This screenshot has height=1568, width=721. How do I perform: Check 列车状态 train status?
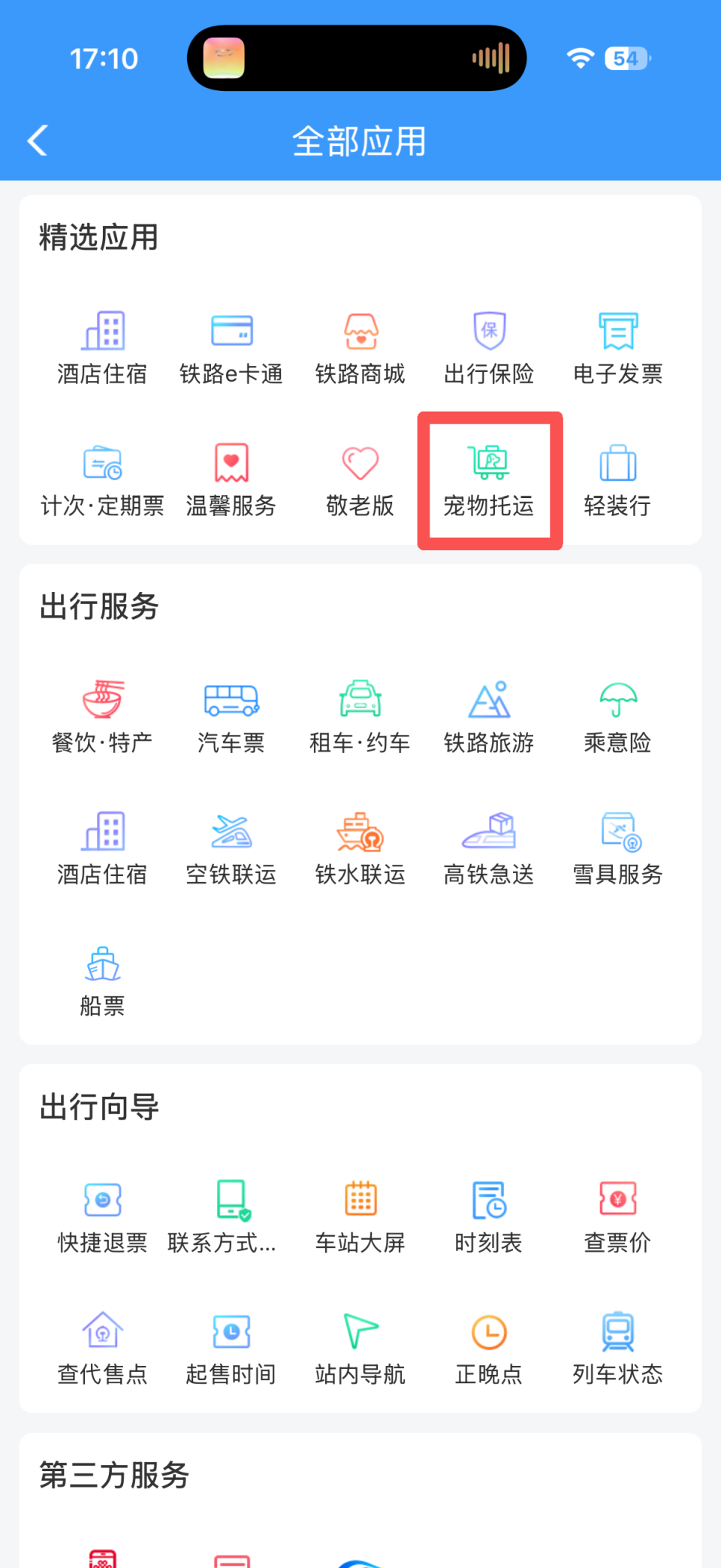pos(618,1346)
